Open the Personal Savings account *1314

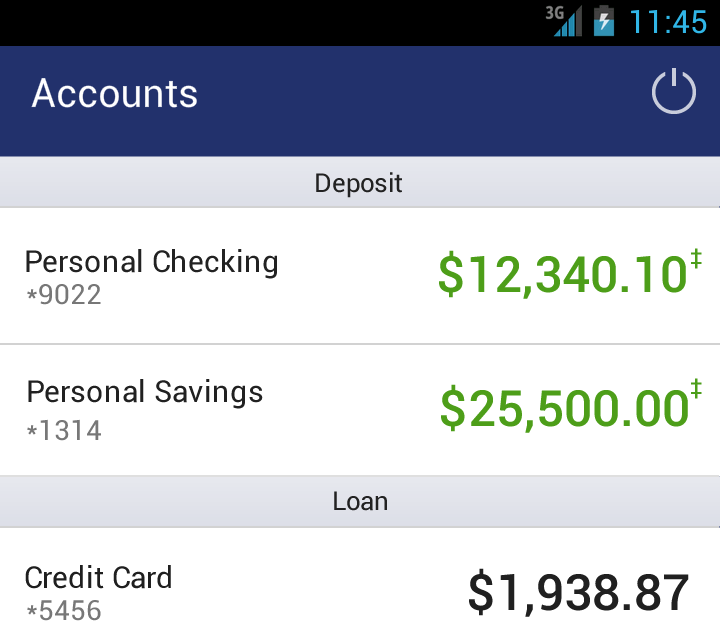[360, 410]
